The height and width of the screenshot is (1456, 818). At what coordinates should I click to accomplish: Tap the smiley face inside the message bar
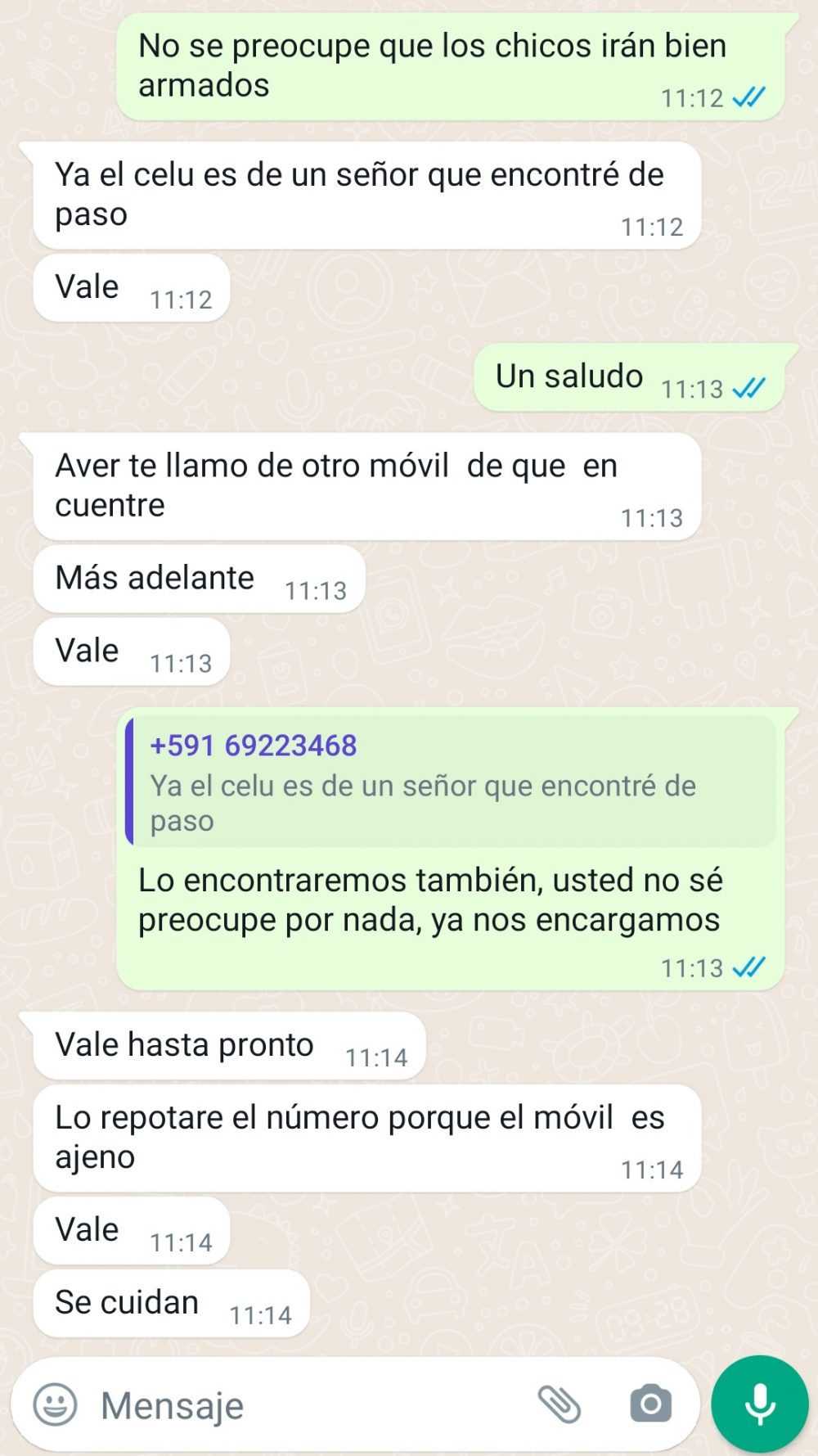(53, 1401)
